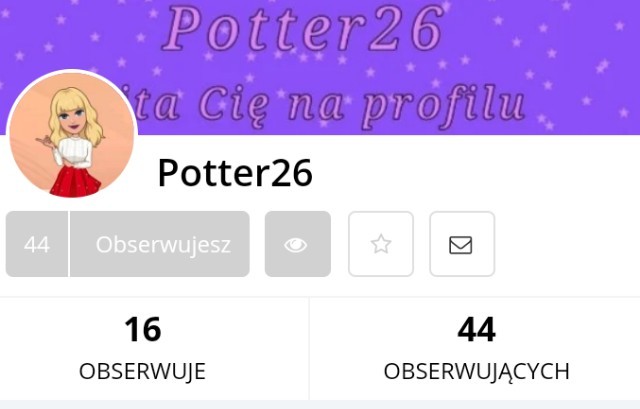Open the 44 Obserwujących list
The height and width of the screenshot is (409, 640).
point(476,348)
